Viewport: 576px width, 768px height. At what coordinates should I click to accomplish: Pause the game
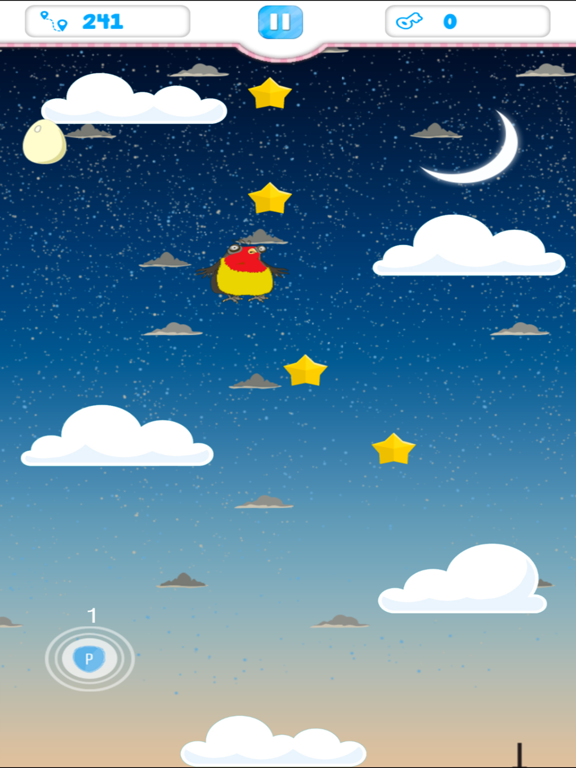pyautogui.click(x=280, y=22)
